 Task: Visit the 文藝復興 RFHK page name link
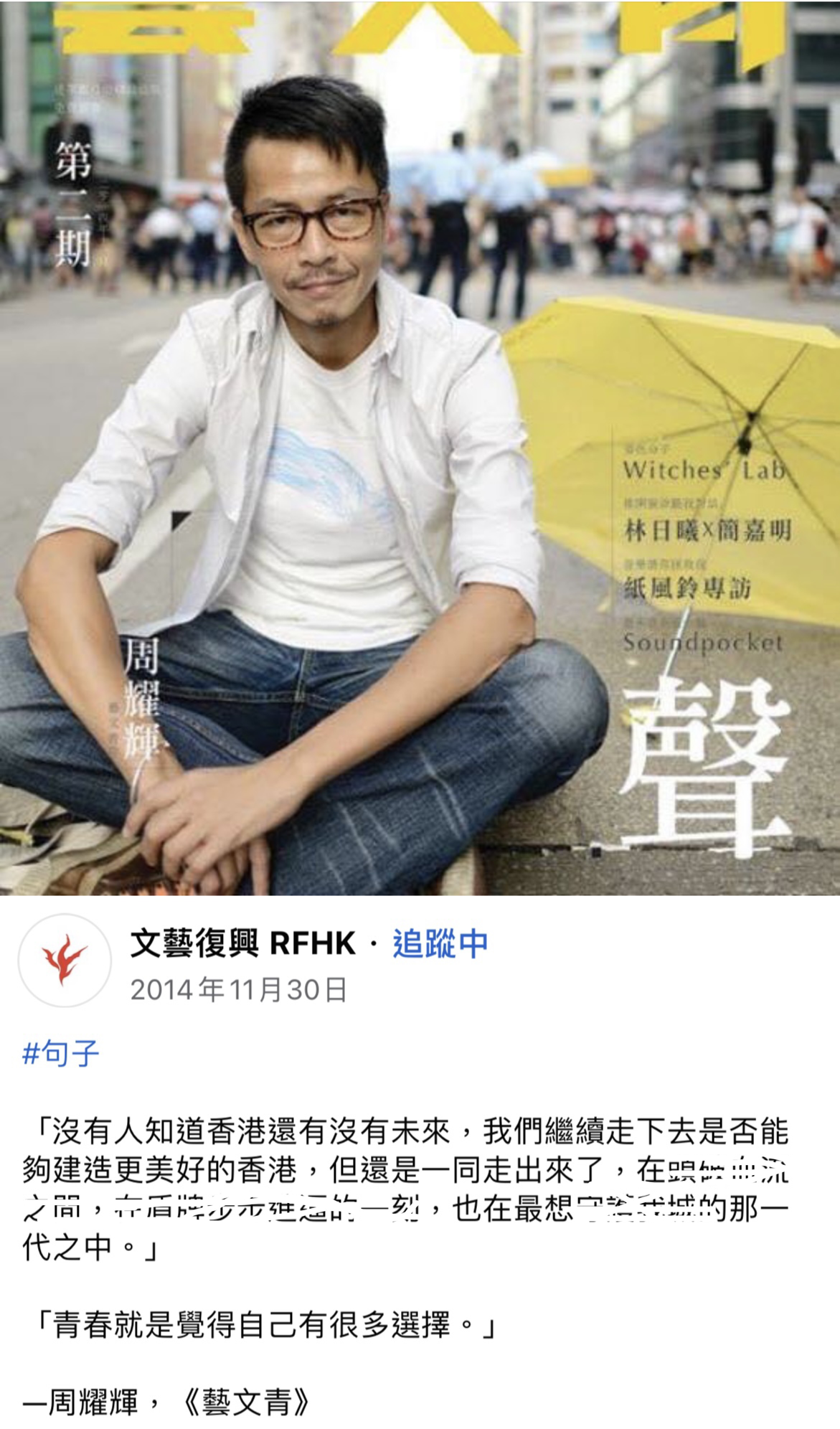(242, 943)
